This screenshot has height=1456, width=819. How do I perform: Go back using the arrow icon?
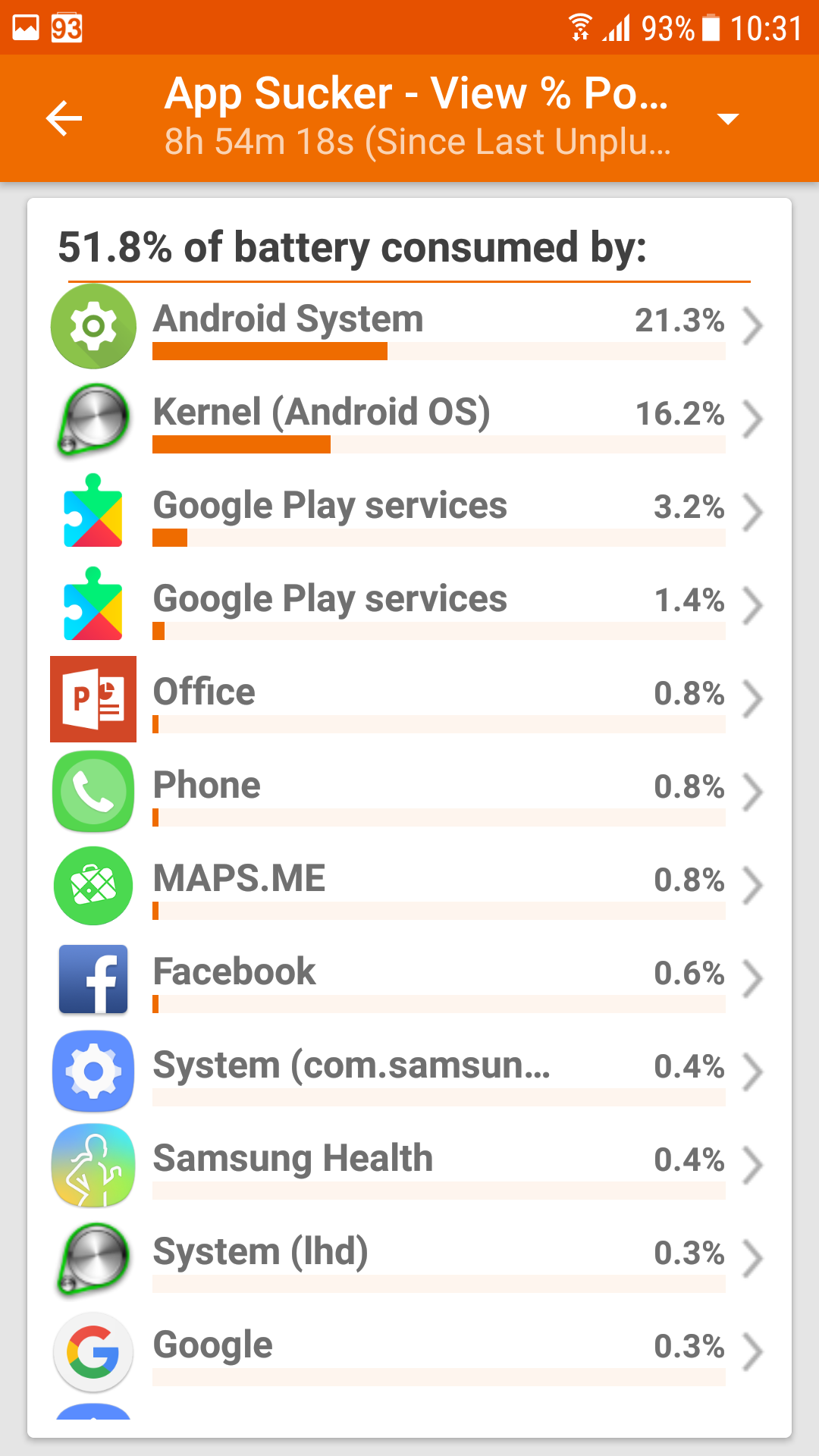point(64,118)
